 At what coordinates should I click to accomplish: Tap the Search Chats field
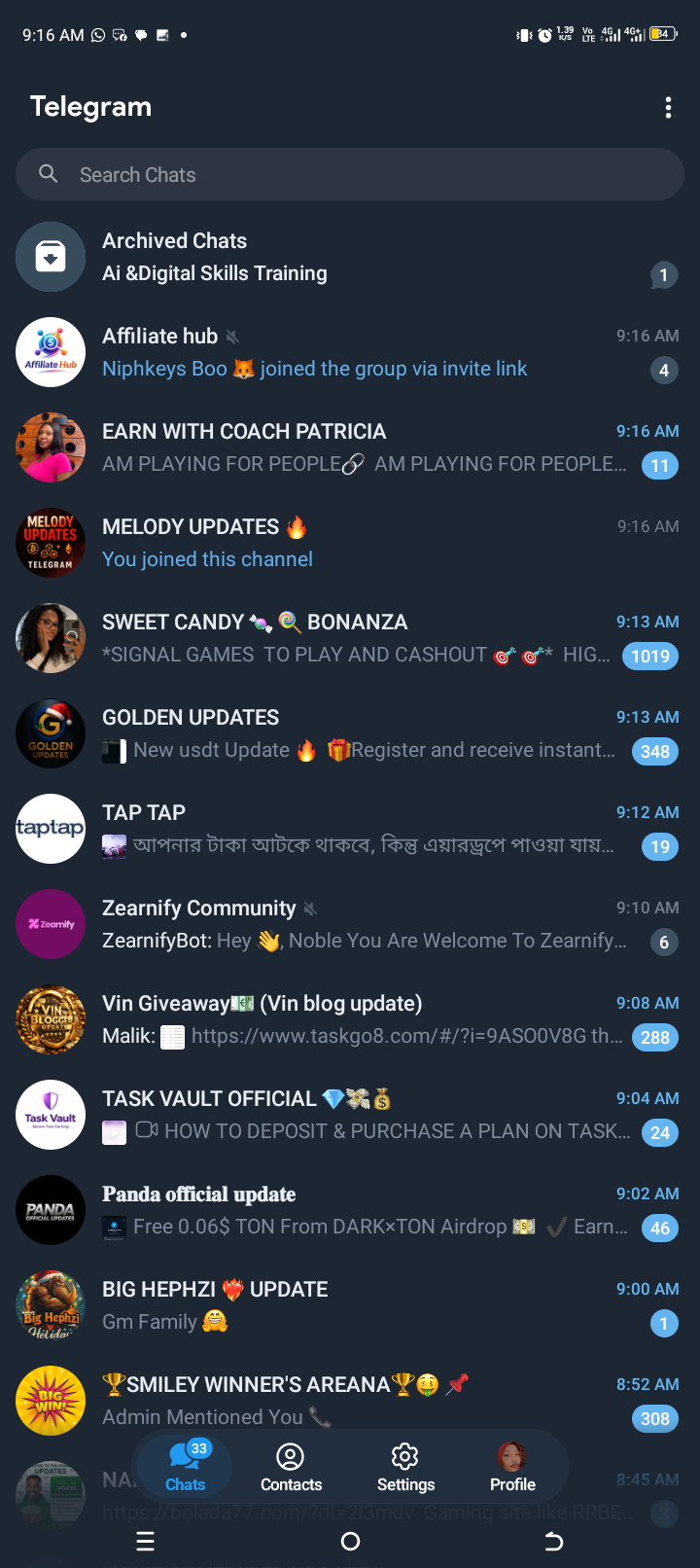coord(350,175)
